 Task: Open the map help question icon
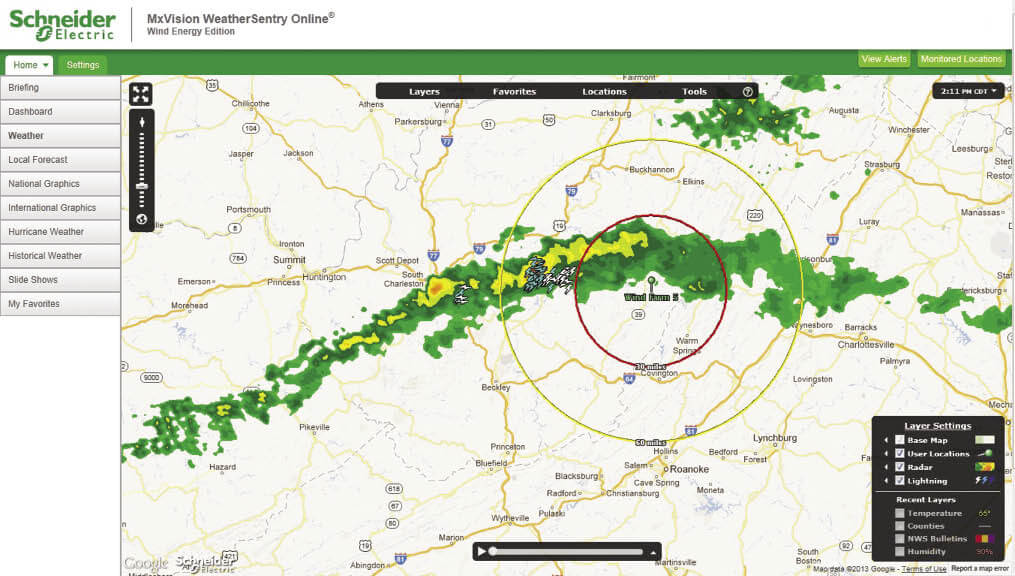[x=747, y=91]
